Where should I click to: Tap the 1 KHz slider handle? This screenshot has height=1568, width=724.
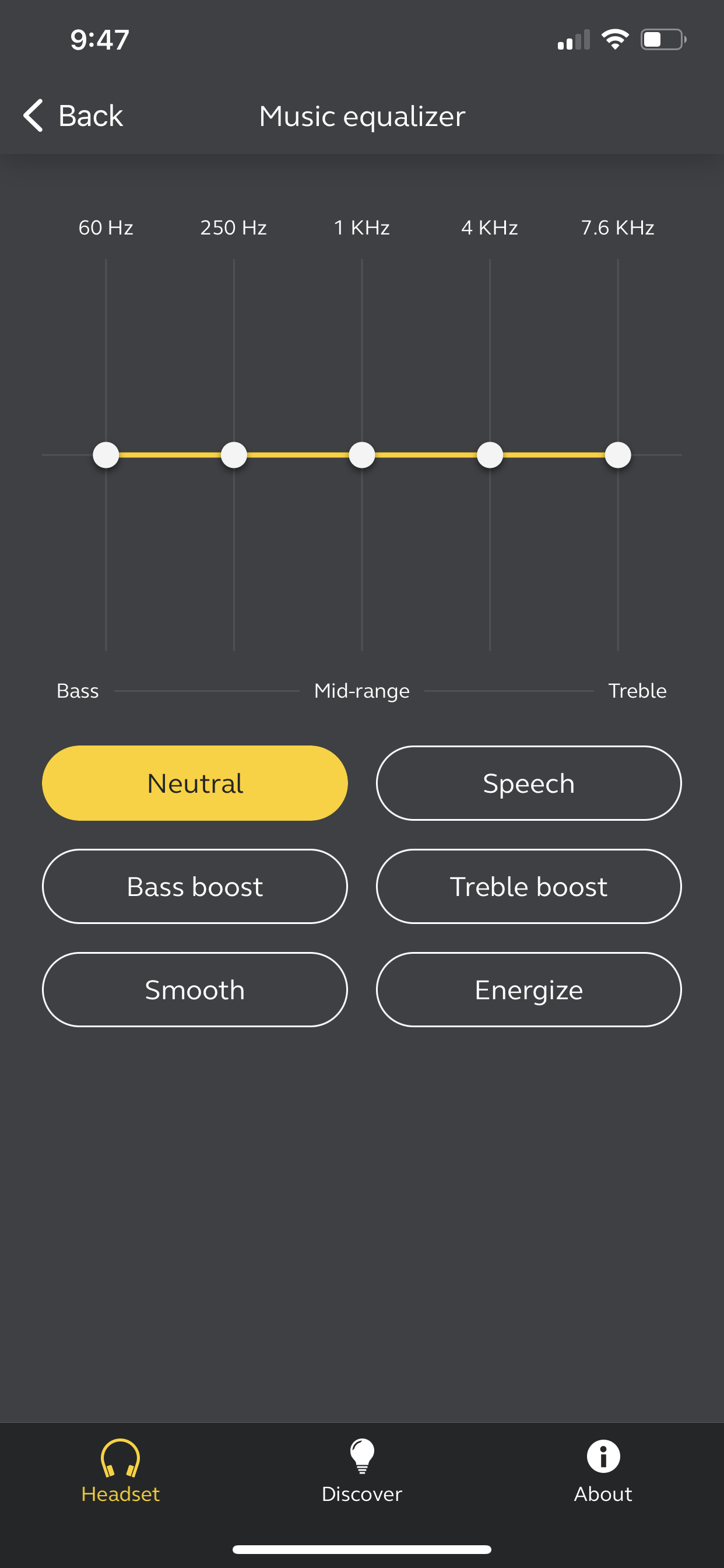pos(362,454)
